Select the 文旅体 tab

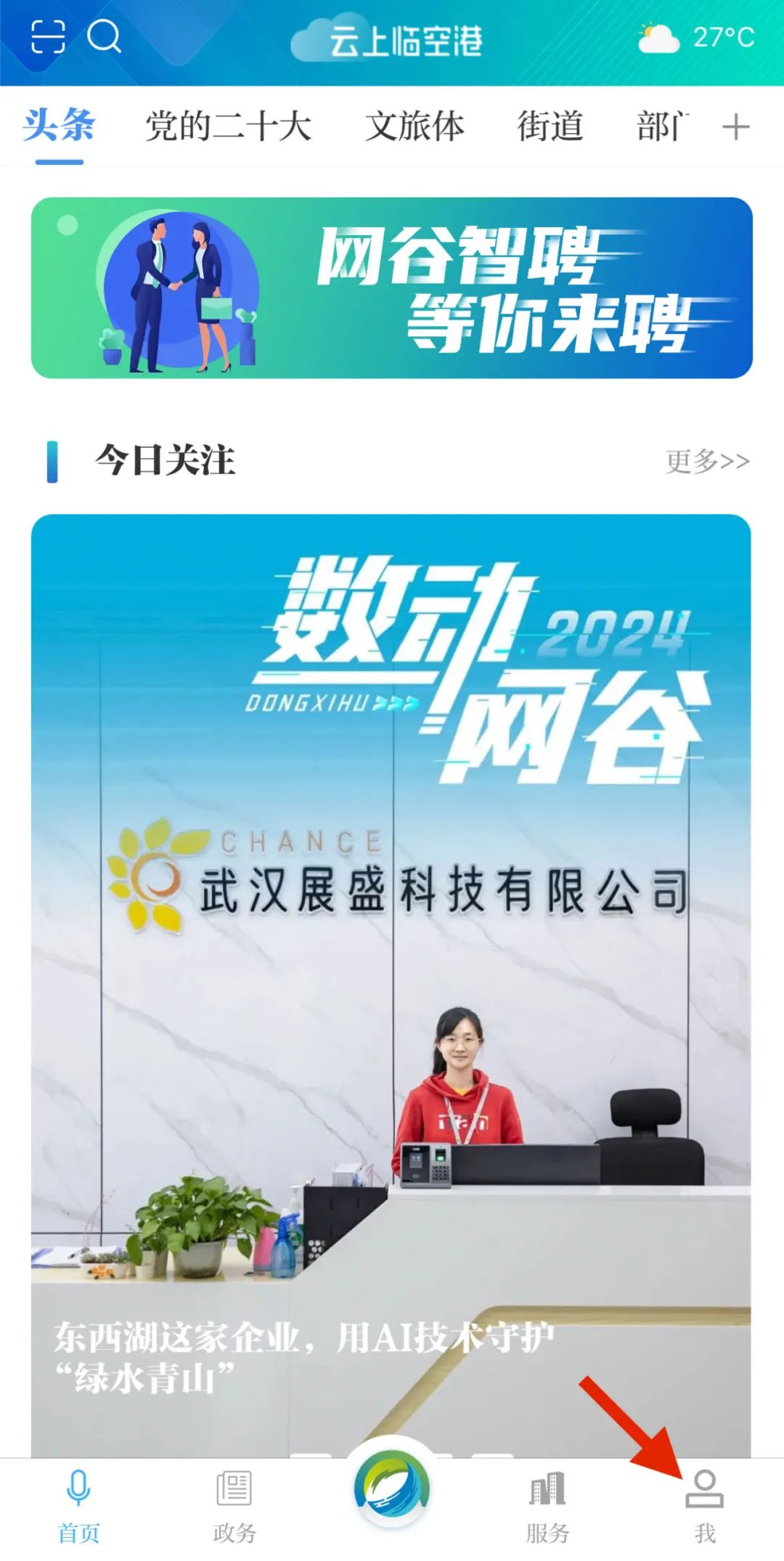pyautogui.click(x=415, y=126)
